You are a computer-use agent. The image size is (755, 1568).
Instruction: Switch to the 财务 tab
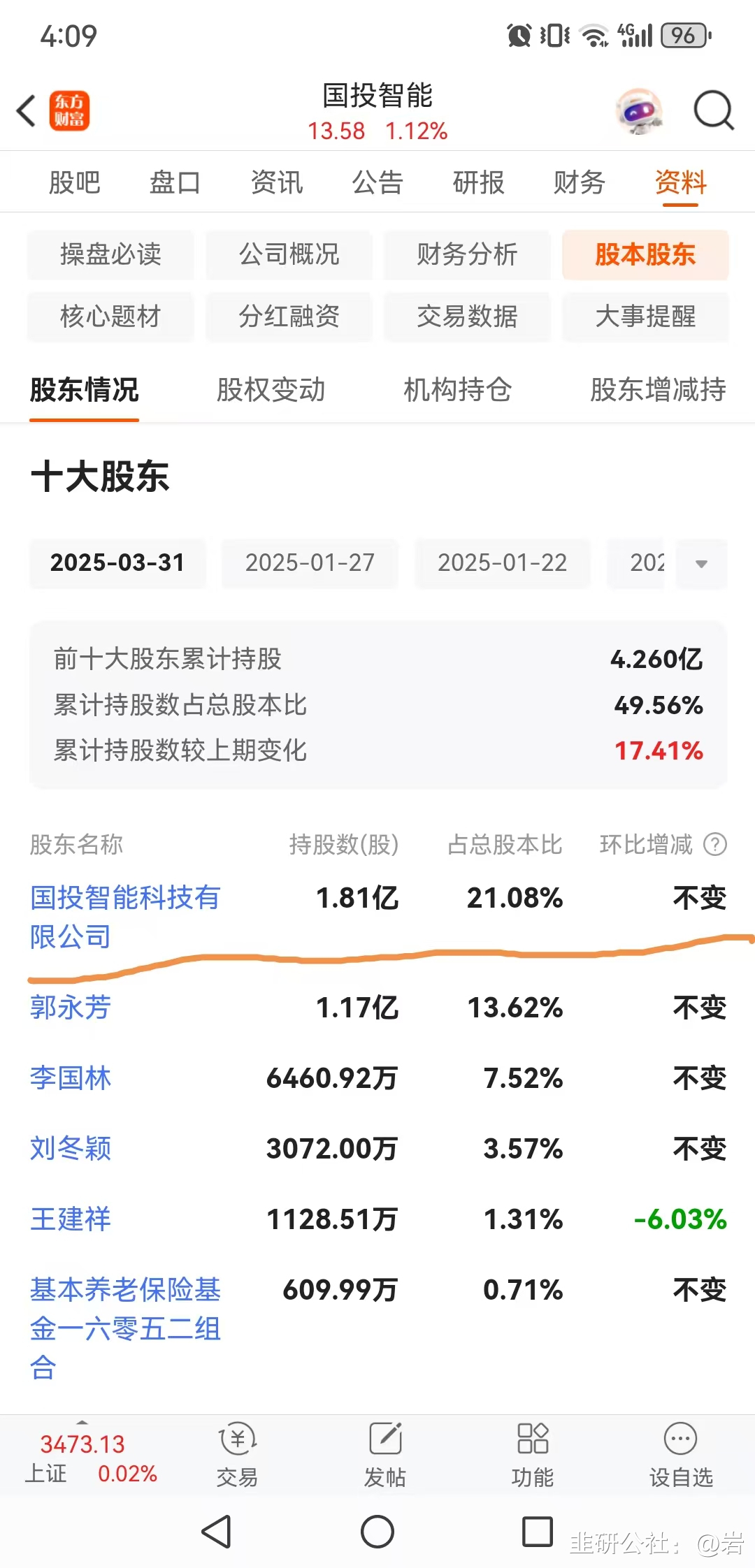point(579,183)
